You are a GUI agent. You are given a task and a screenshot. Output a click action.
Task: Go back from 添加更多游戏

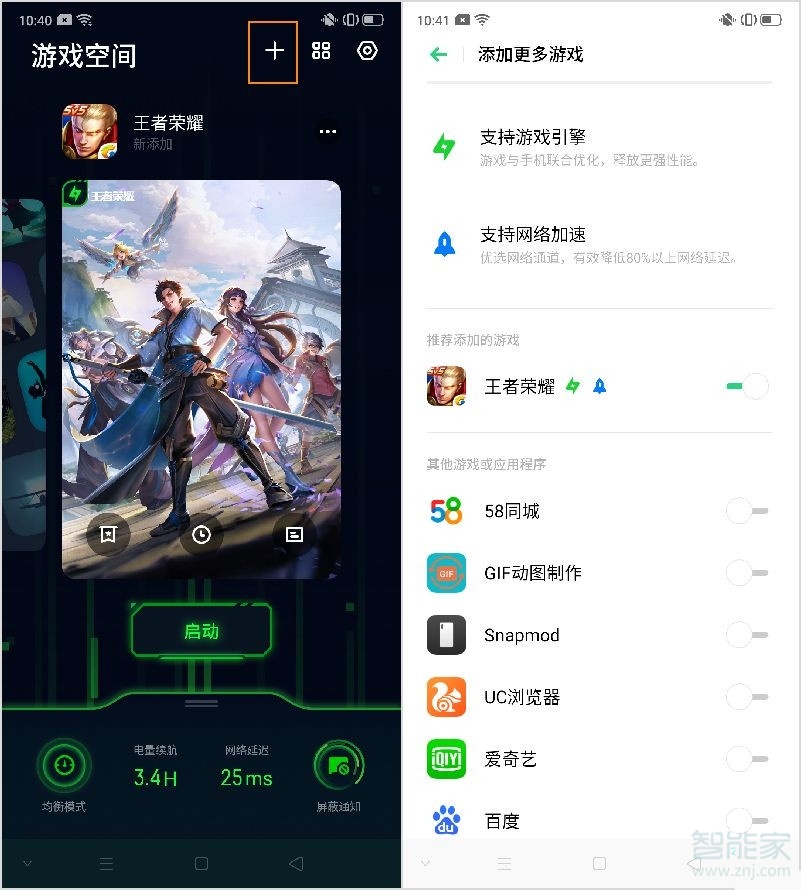click(438, 54)
